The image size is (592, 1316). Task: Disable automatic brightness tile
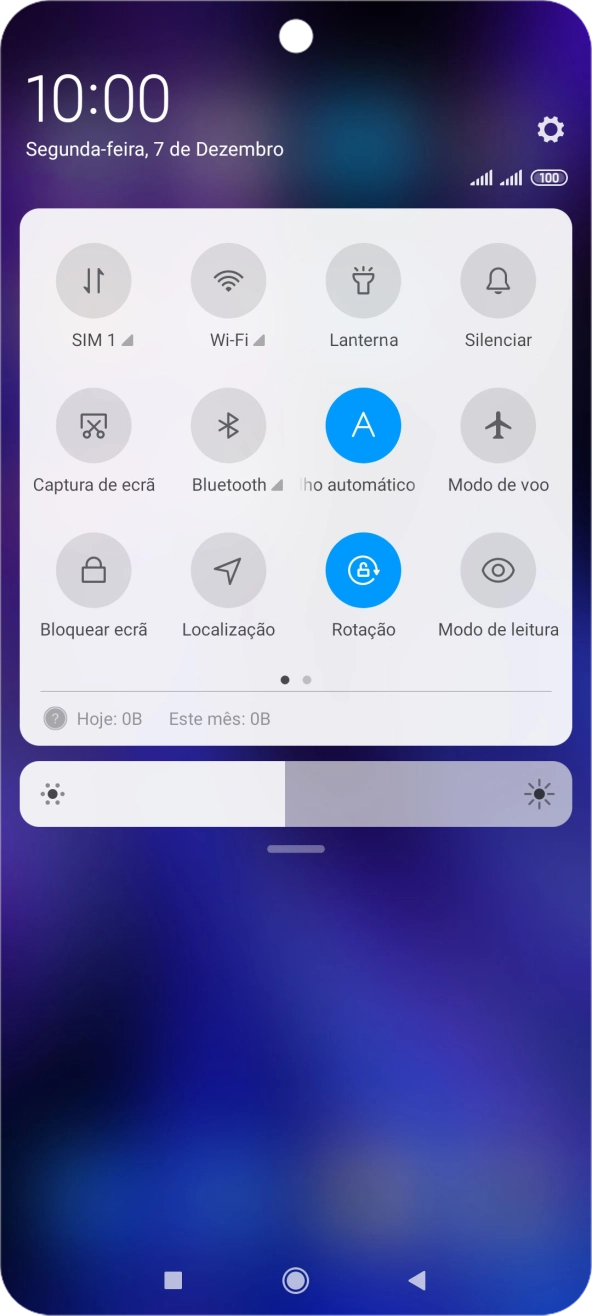pyautogui.click(x=364, y=426)
